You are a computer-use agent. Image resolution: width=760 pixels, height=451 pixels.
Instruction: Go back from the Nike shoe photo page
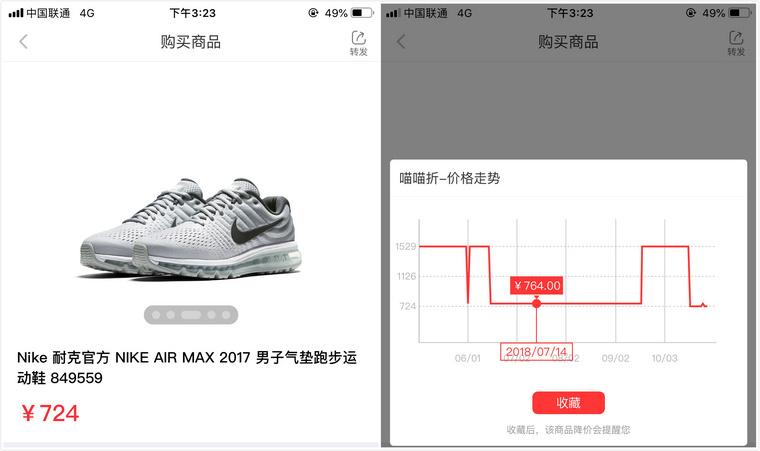point(24,42)
